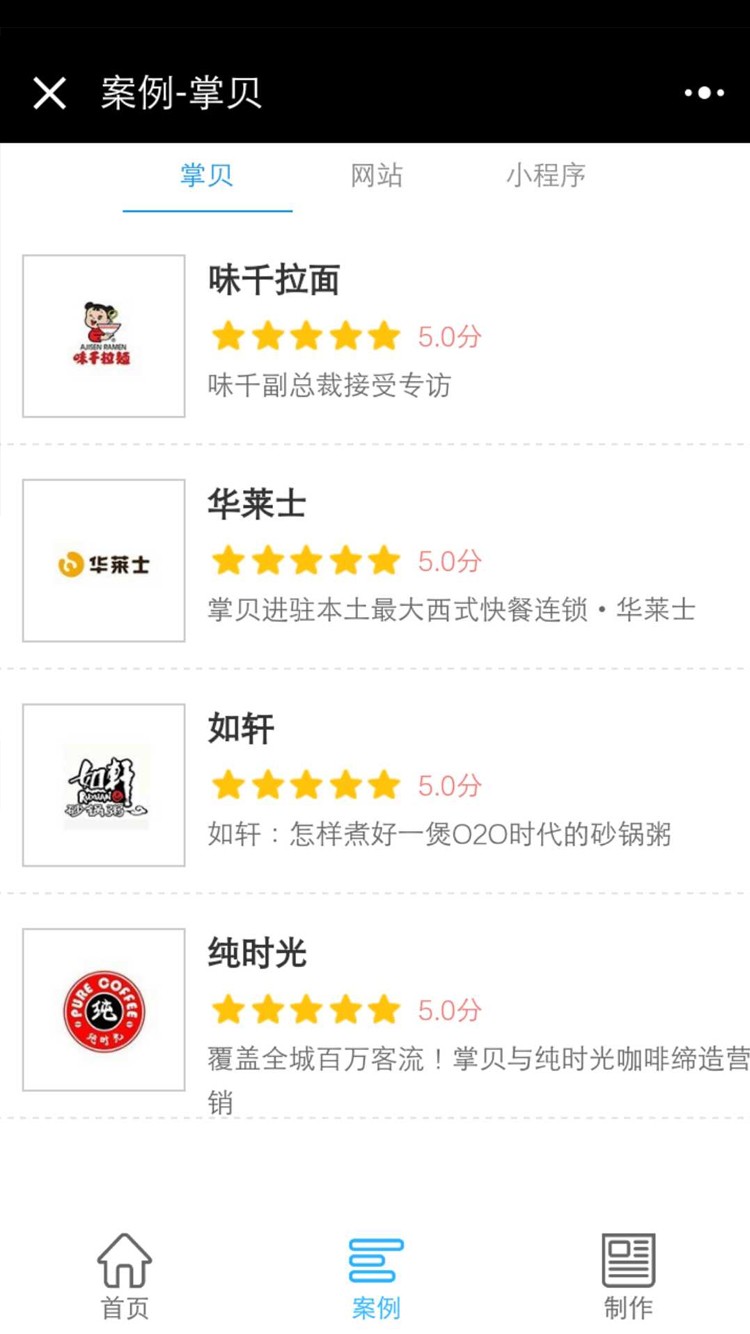The image size is (750, 1334).
Task: Open the 制作 bottom tab
Action: coord(628,1276)
